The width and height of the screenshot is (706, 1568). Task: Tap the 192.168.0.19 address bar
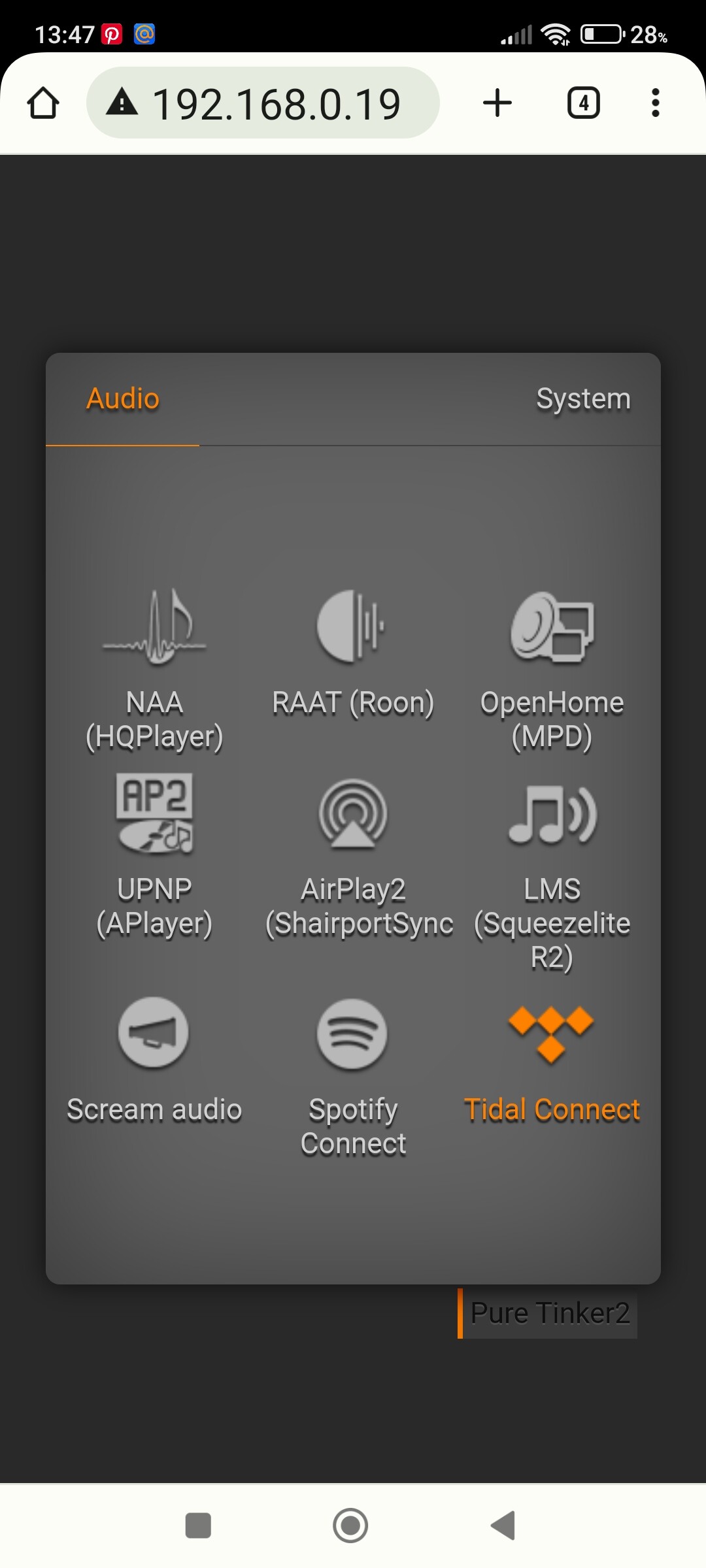pos(263,103)
